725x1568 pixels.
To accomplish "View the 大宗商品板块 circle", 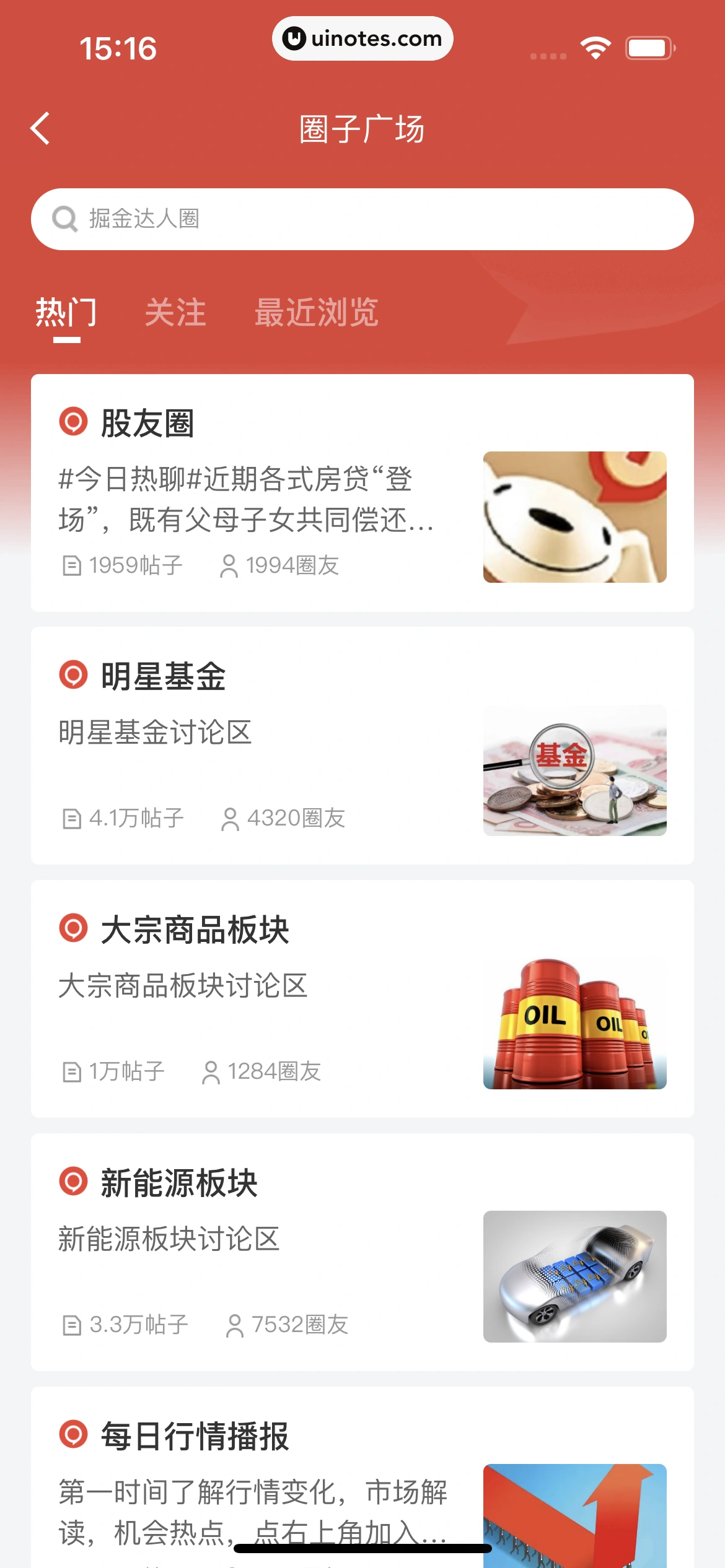I will (362, 998).
